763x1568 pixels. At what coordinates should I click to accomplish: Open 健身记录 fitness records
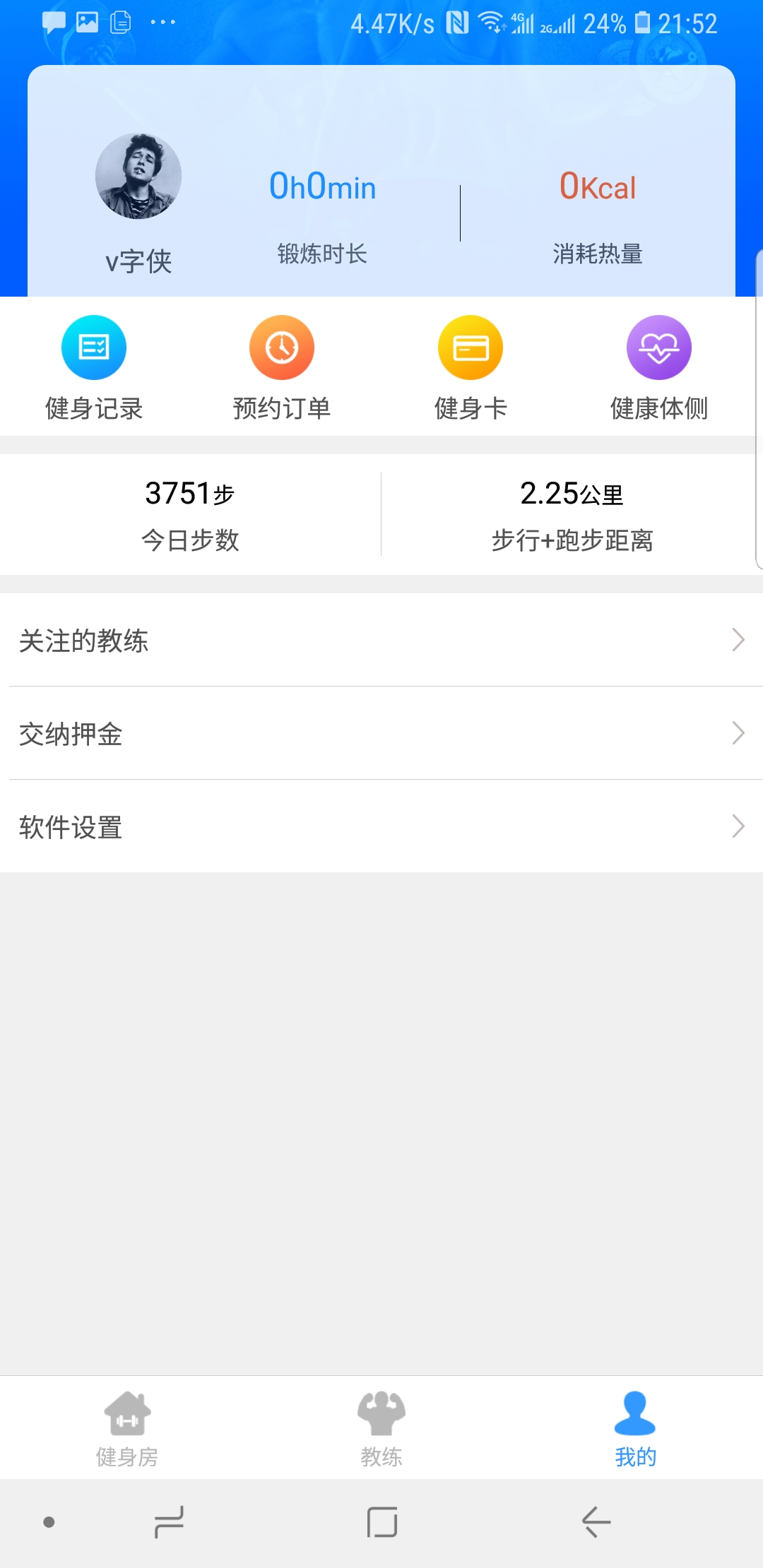coord(94,369)
